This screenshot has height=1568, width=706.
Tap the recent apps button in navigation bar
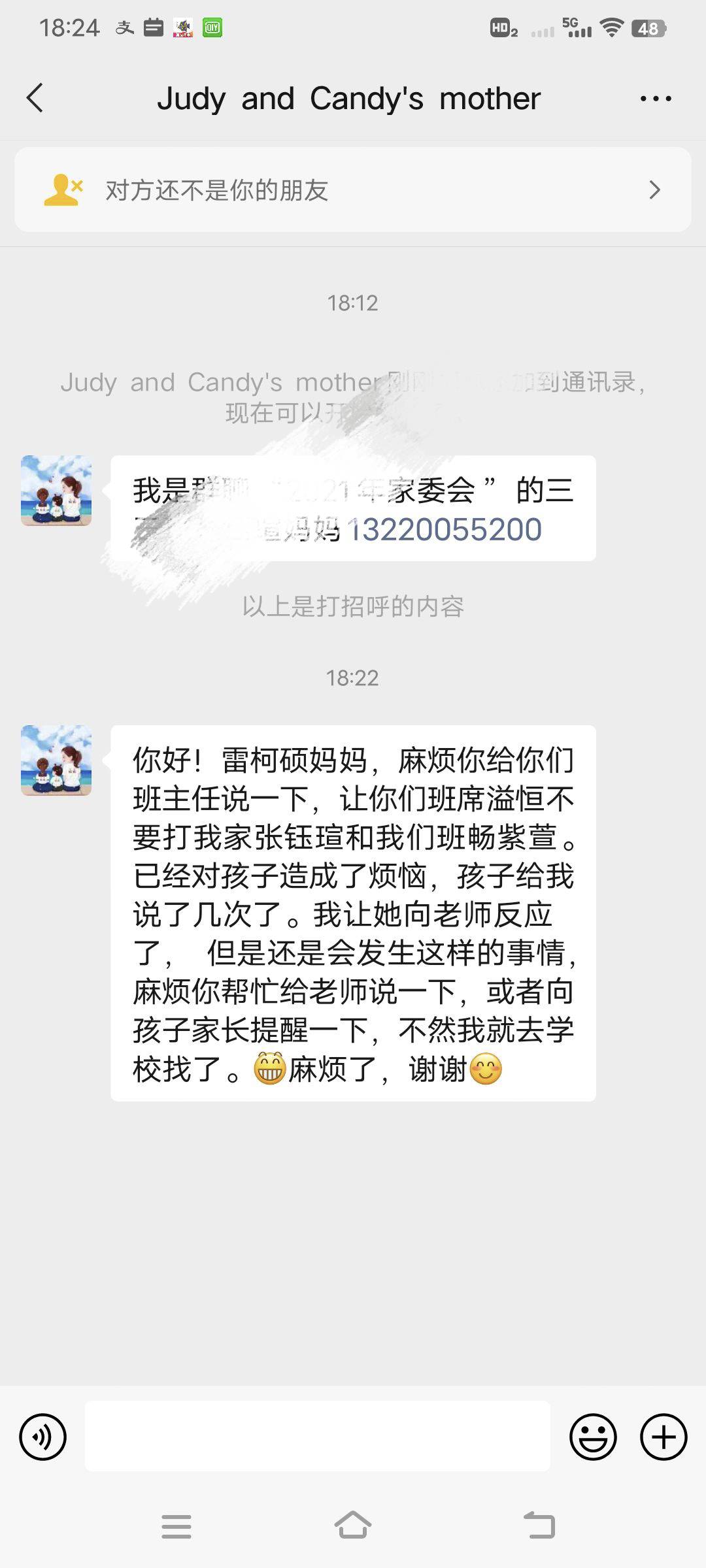(176, 1525)
